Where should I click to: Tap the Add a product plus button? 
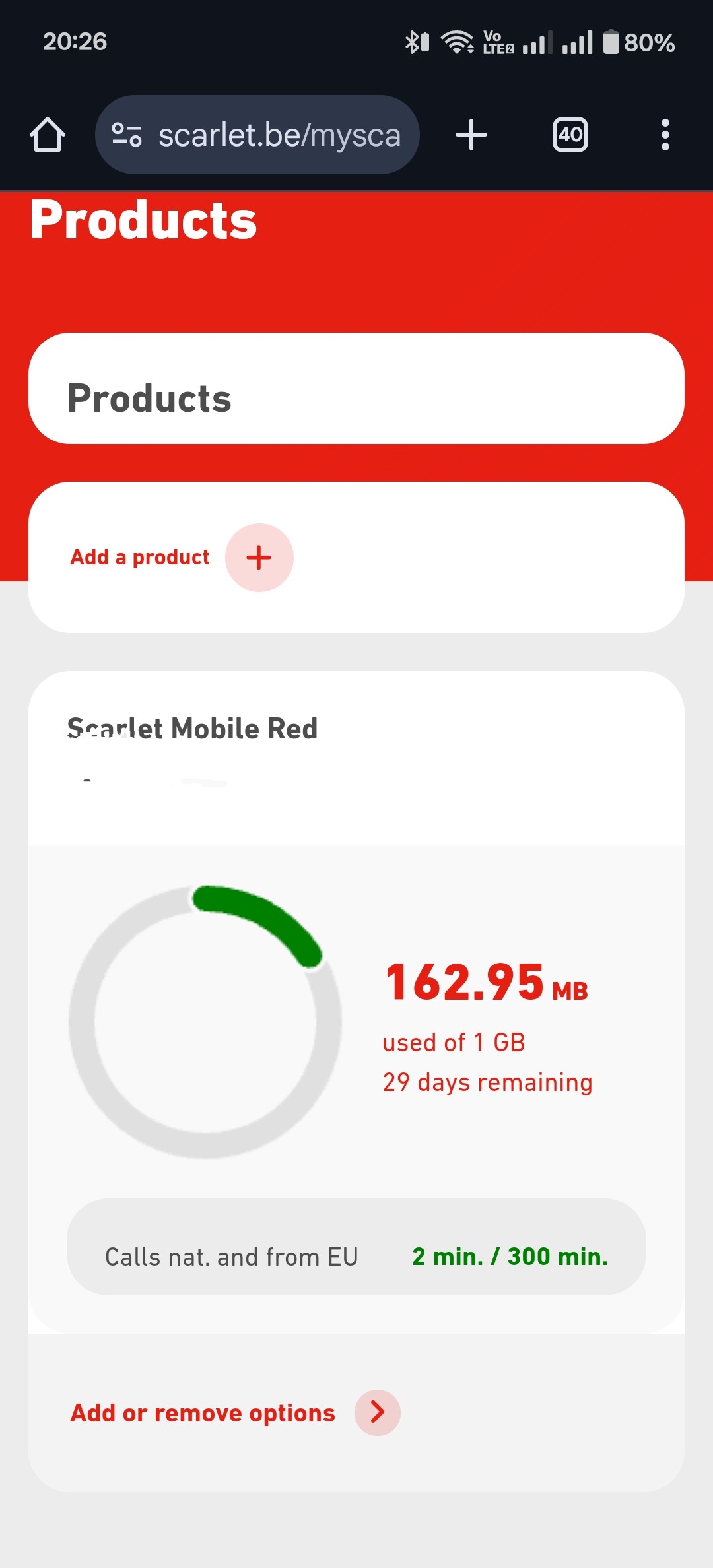tap(259, 558)
